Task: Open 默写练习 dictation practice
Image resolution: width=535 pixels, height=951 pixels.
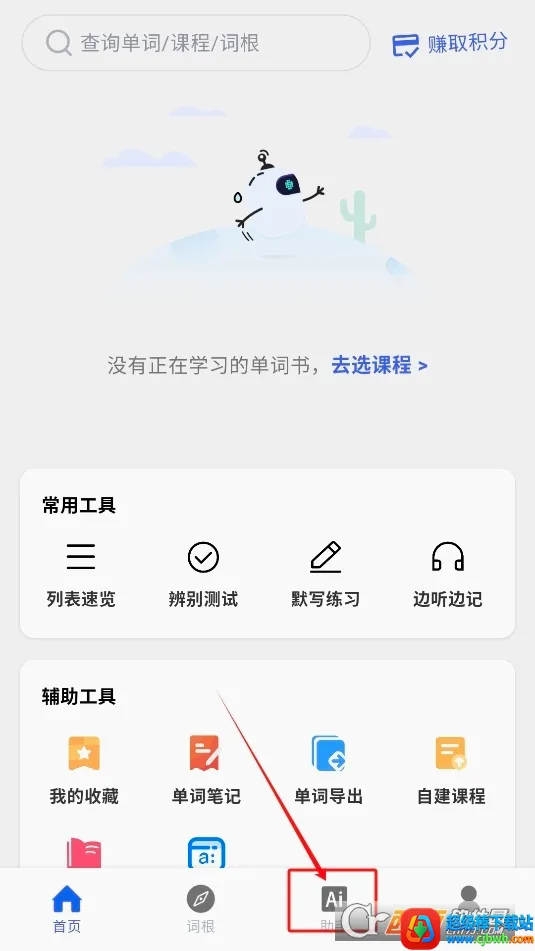Action: coord(326,575)
